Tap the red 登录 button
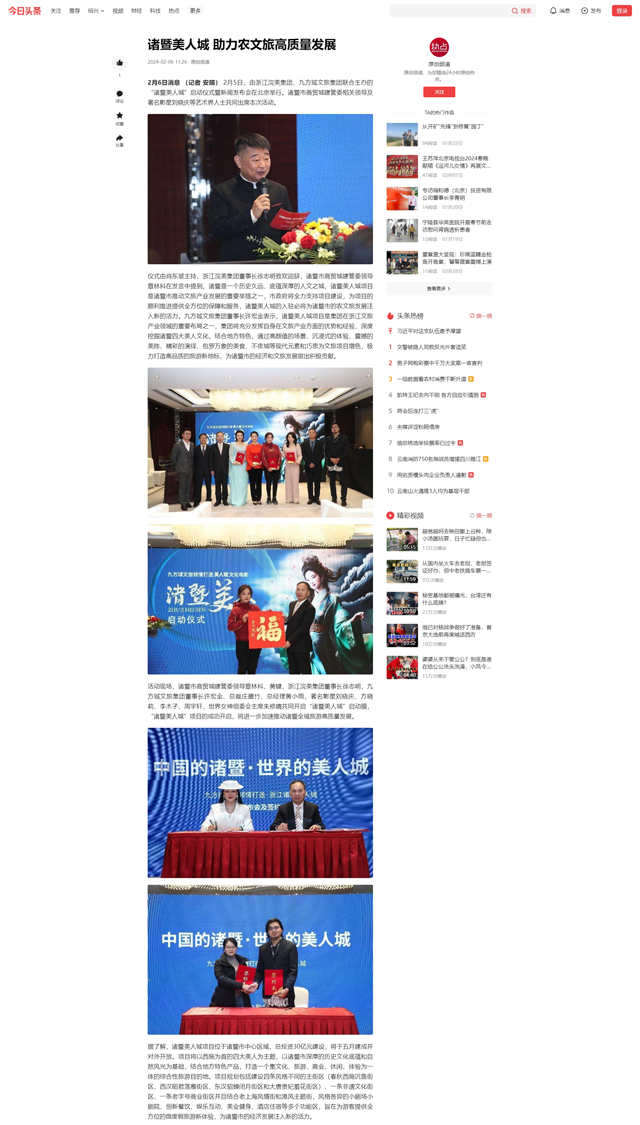The height and width of the screenshot is (1125, 640). point(622,11)
